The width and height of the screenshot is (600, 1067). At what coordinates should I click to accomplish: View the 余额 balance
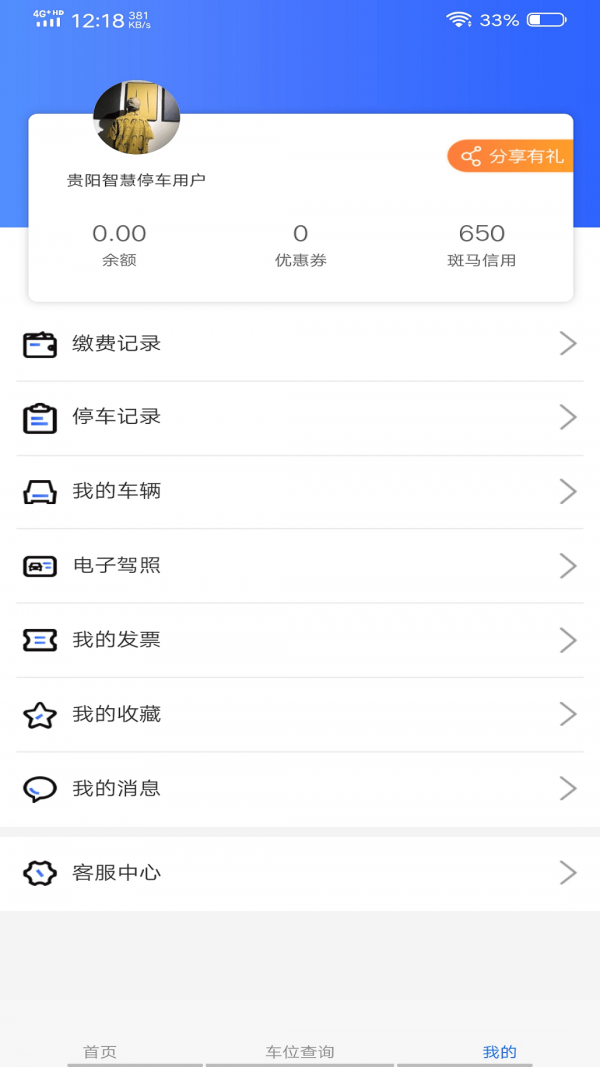tap(119, 245)
